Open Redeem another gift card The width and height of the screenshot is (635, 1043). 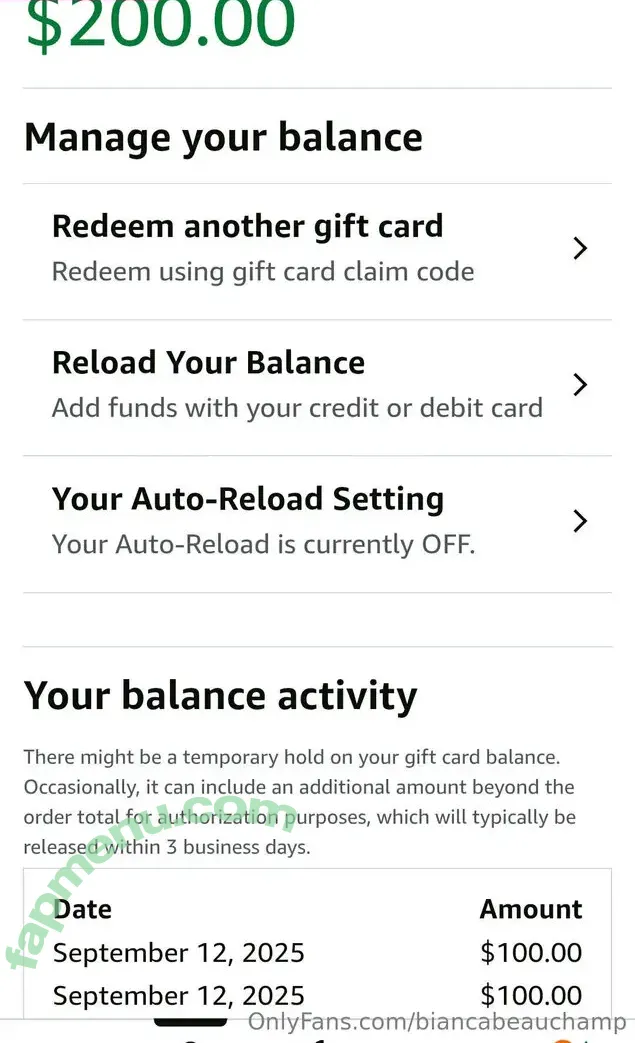click(316, 248)
